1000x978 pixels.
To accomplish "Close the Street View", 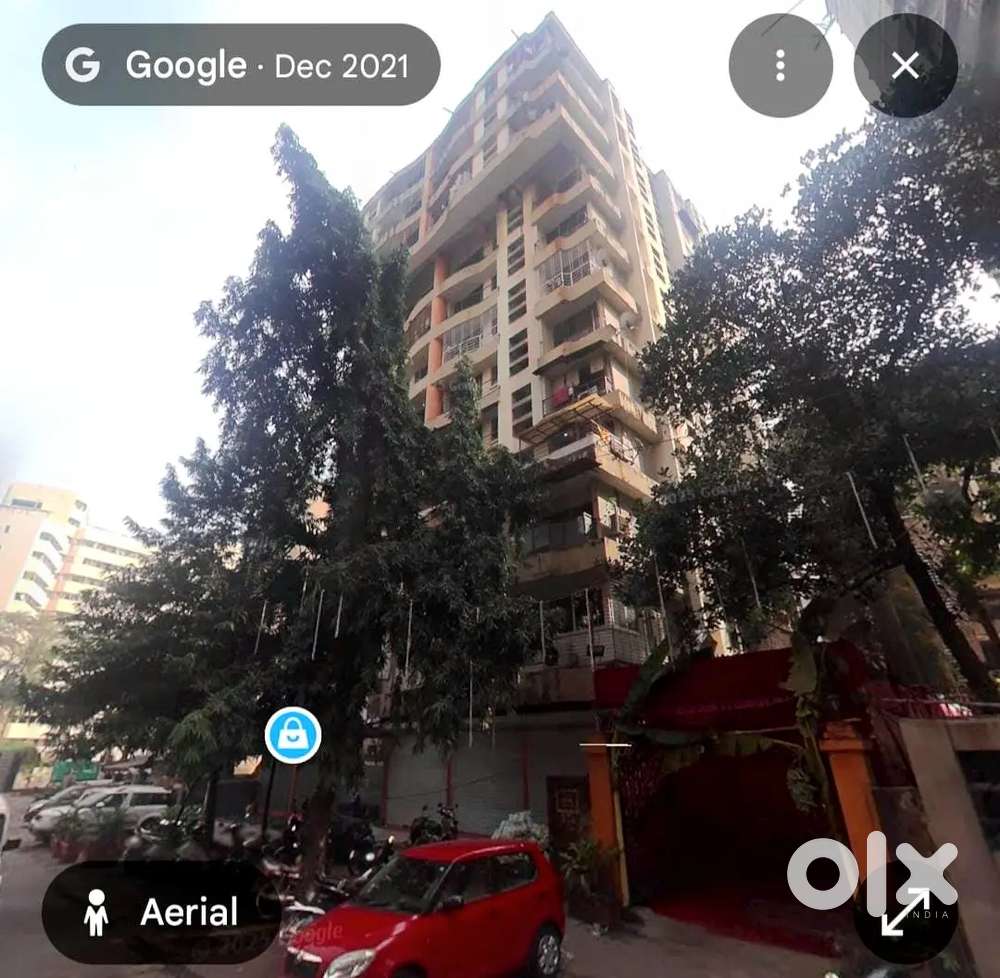I will click(905, 66).
